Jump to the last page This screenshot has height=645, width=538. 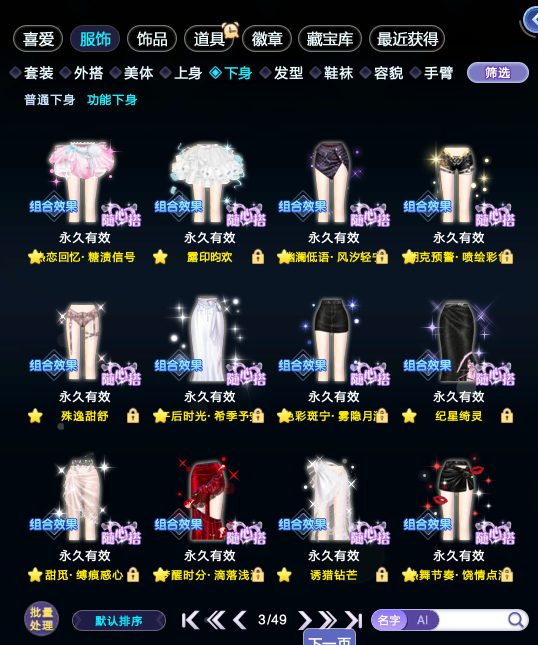point(353,620)
